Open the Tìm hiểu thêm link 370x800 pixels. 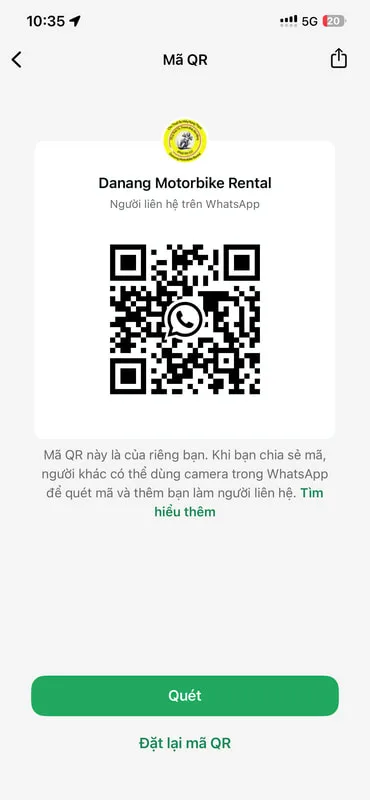(x=238, y=502)
